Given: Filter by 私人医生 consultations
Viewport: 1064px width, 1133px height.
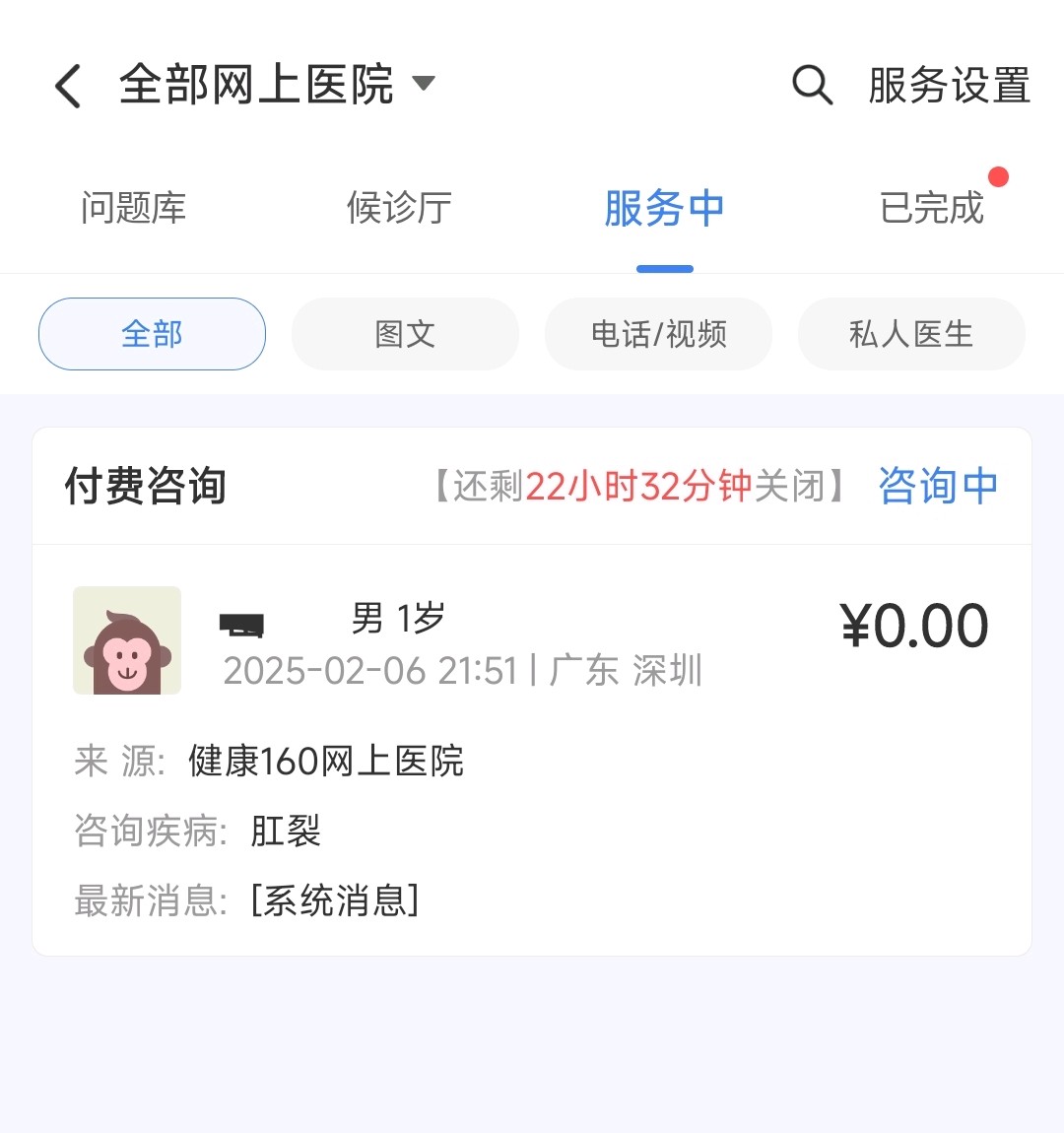Looking at the screenshot, I should (x=911, y=334).
